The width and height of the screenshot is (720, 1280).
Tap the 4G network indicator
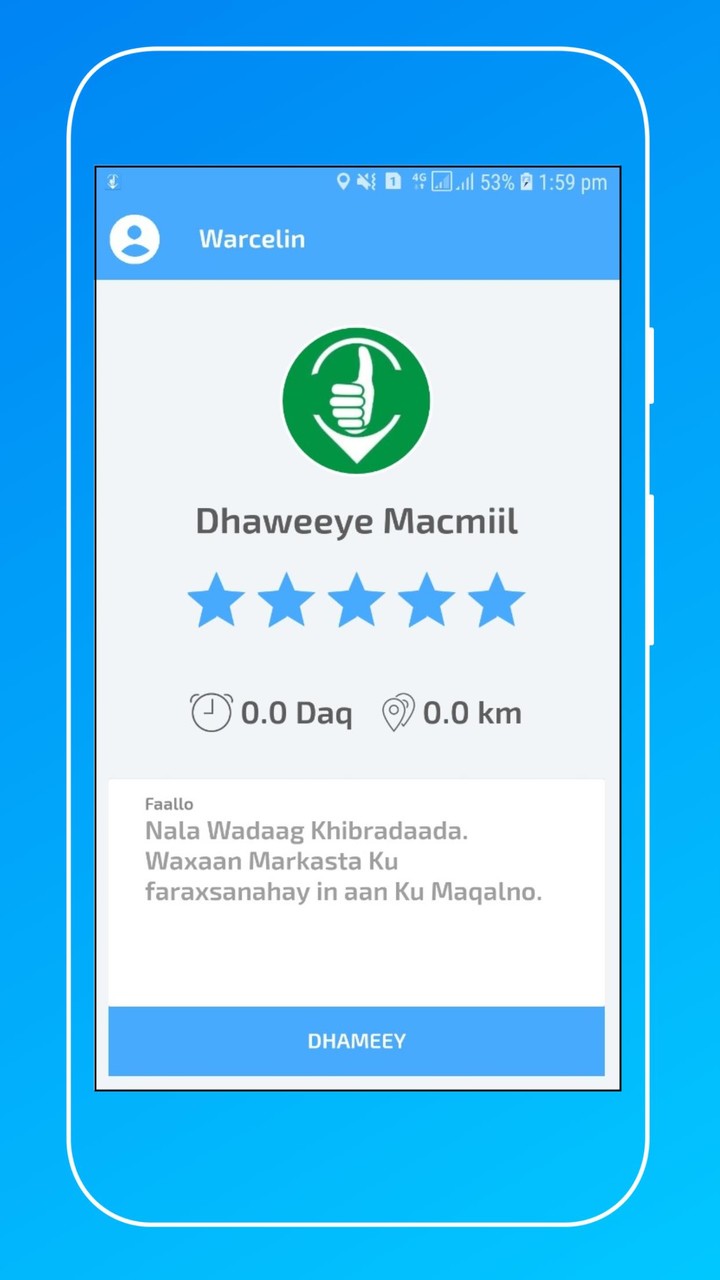tap(419, 182)
